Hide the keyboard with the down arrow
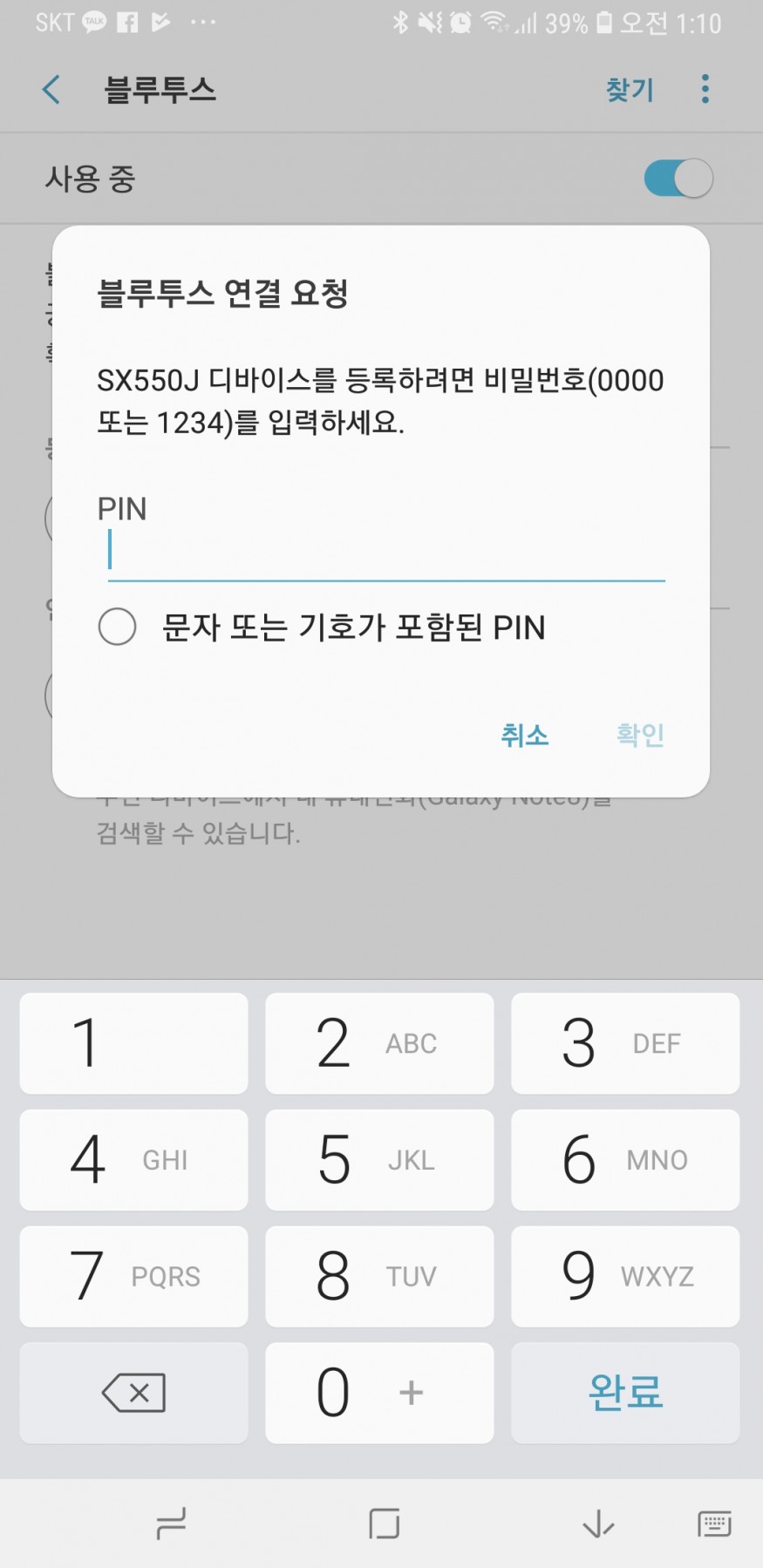Screen dimensions: 763x1568 (x=598, y=1524)
